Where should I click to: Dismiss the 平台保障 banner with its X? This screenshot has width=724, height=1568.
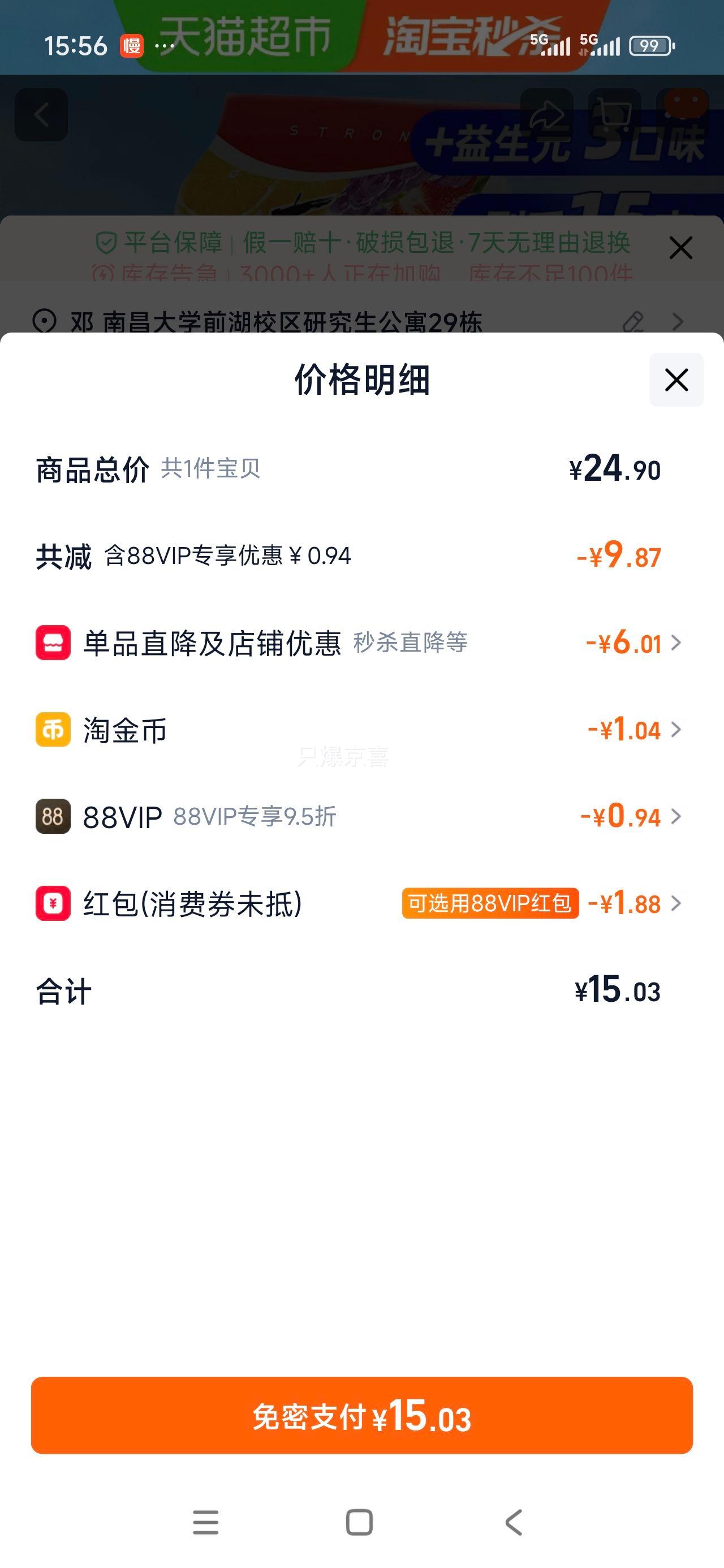pyautogui.click(x=680, y=248)
